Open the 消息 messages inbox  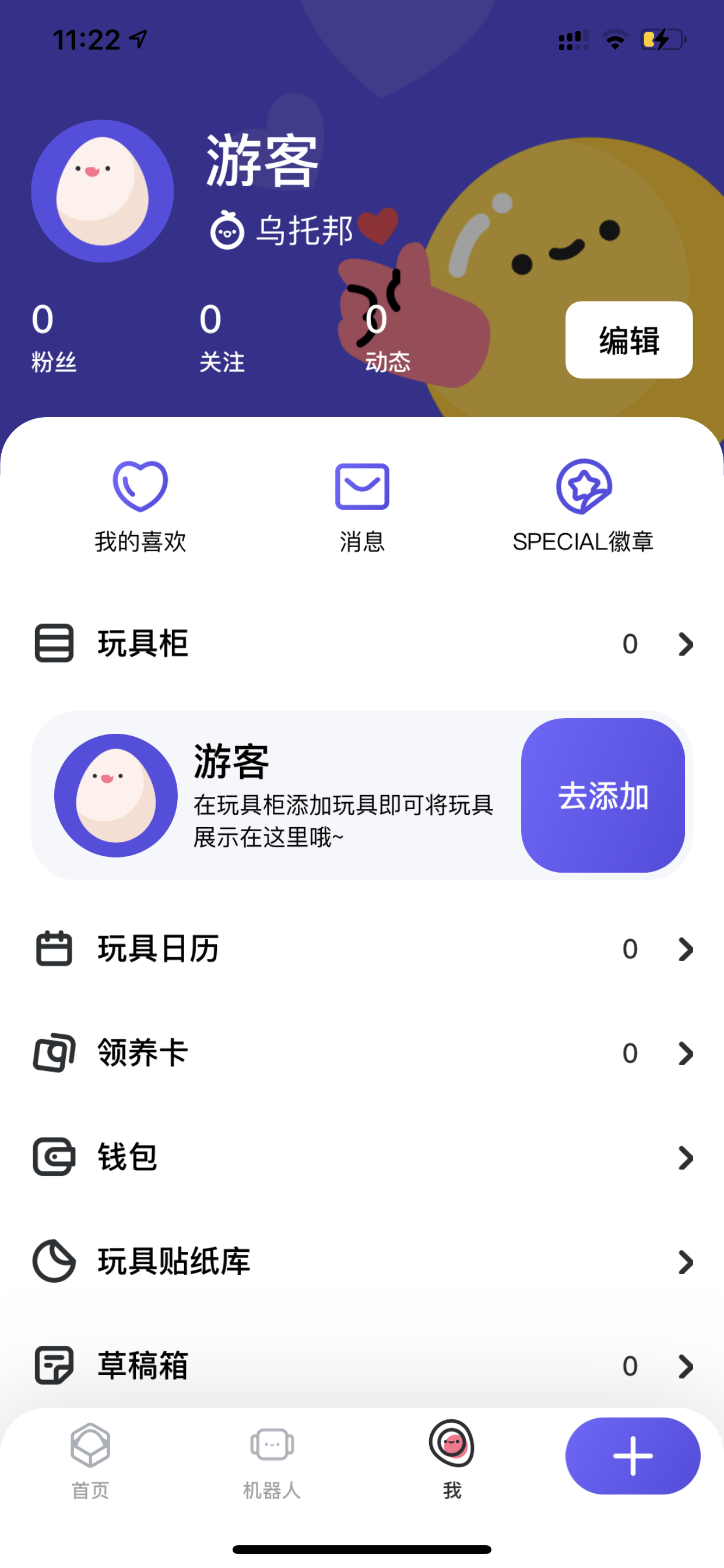point(362,506)
